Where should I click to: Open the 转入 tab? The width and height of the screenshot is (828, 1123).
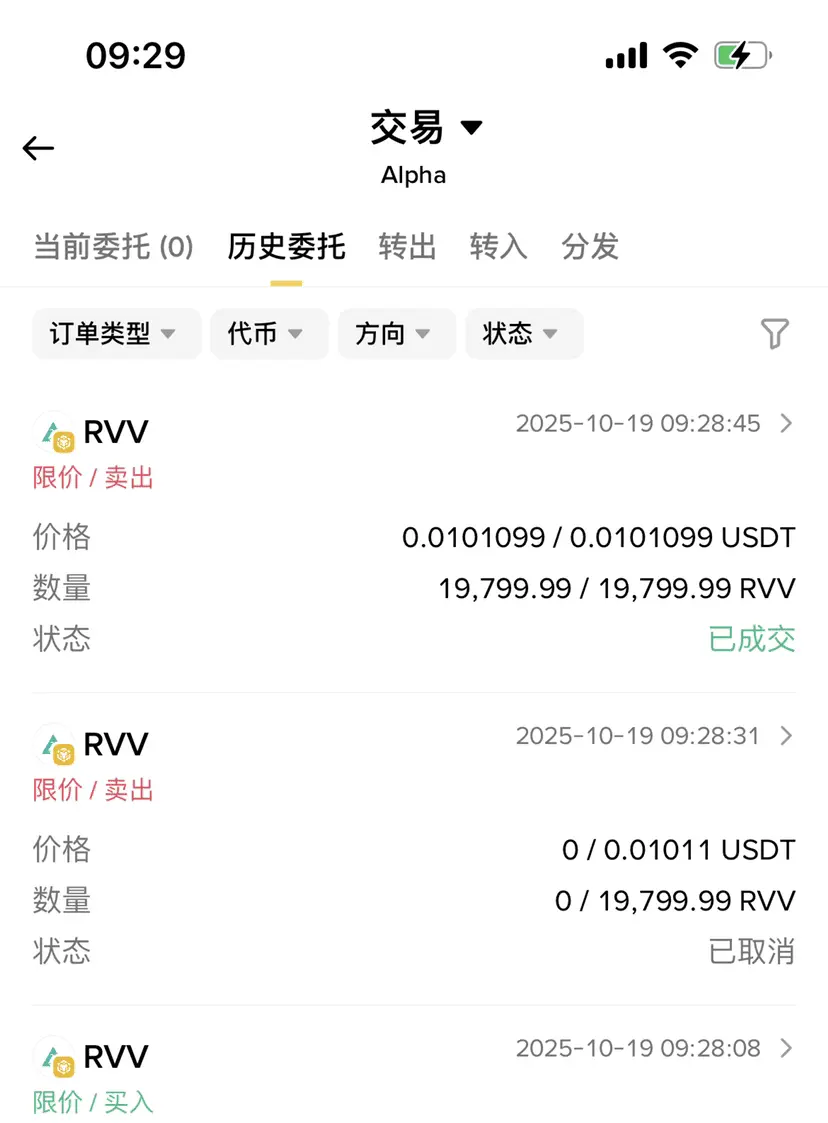(x=498, y=246)
